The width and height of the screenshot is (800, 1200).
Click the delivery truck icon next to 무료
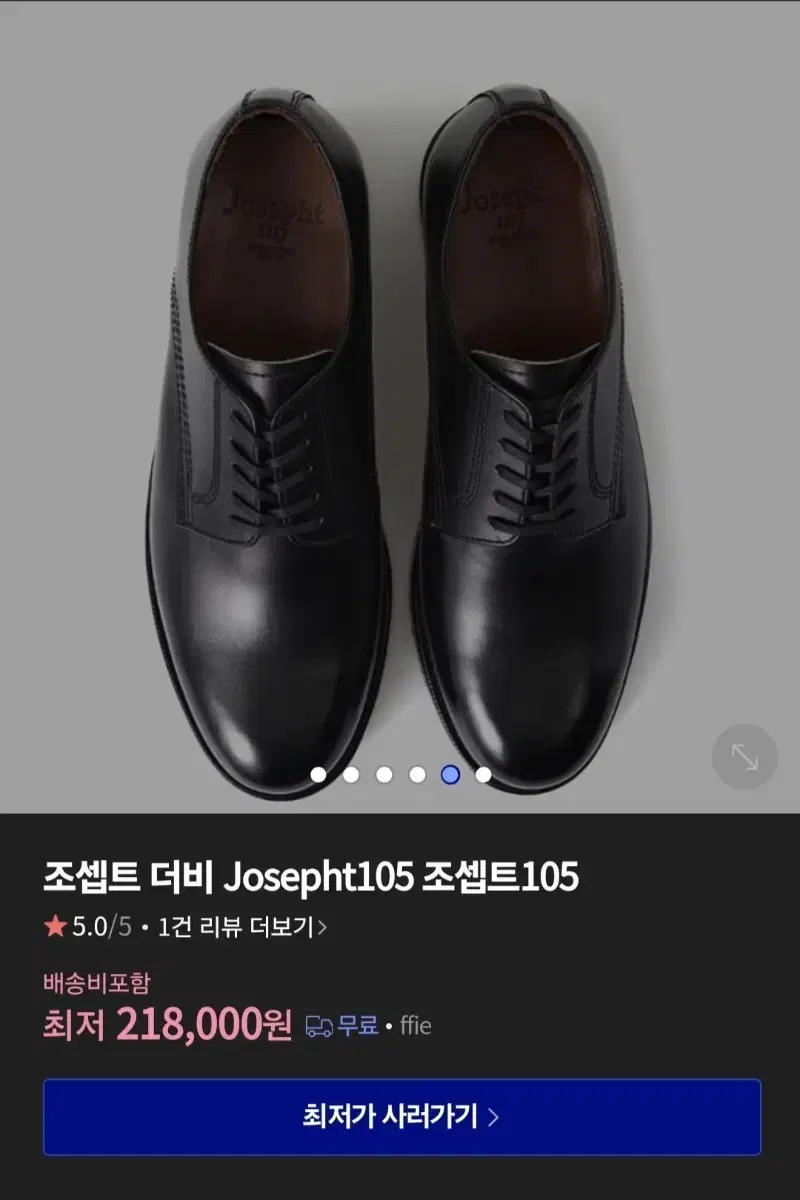[320, 1025]
